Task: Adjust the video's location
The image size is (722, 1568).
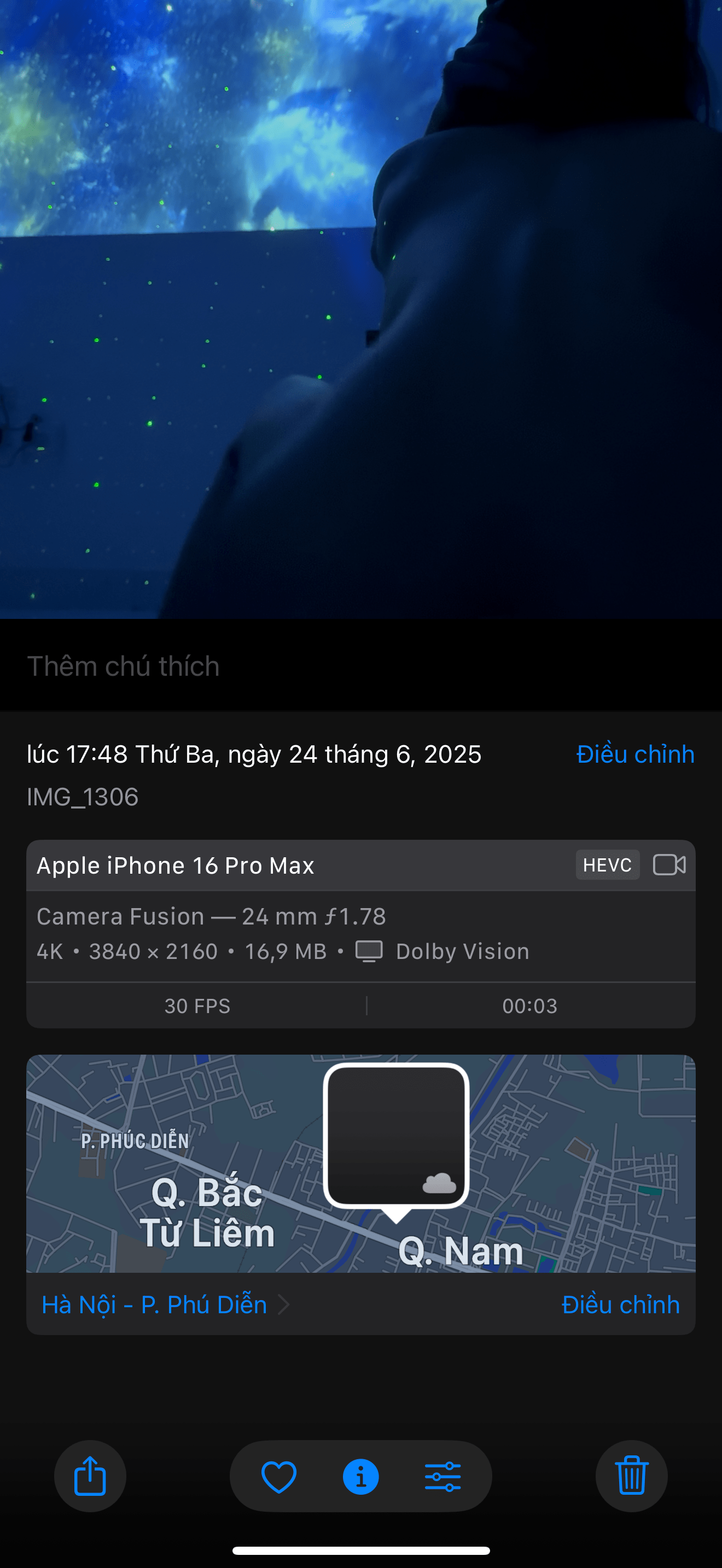Action: [620, 1304]
